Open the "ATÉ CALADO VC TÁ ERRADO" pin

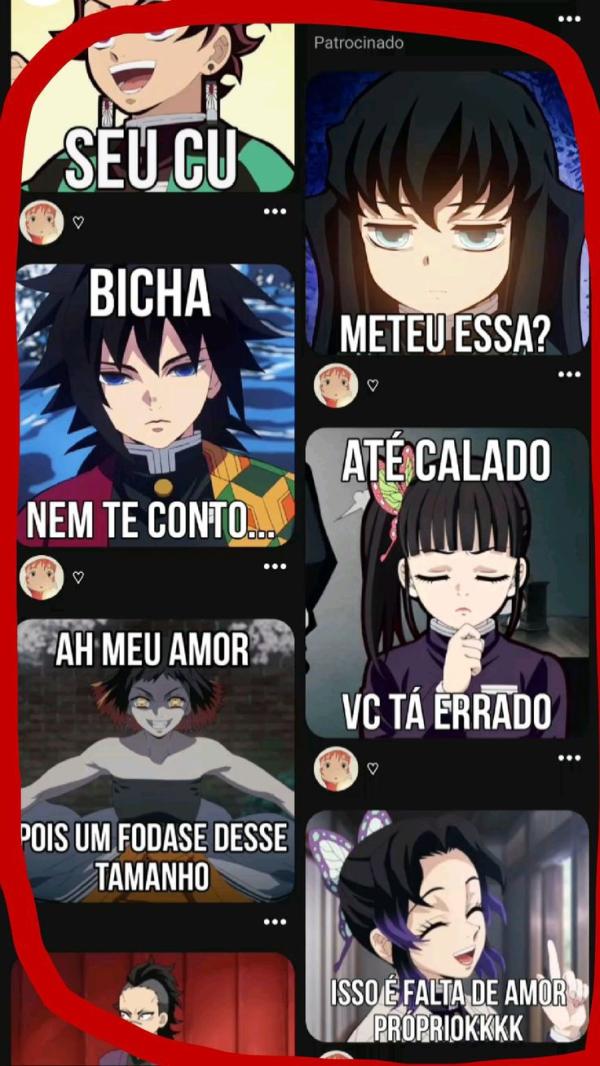445,585
